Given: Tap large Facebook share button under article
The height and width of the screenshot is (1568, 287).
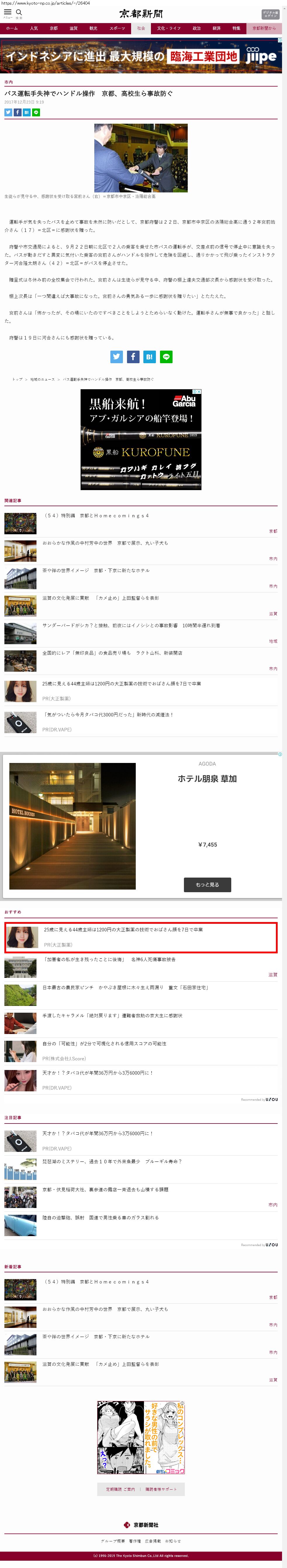Looking at the screenshot, I should [x=133, y=357].
